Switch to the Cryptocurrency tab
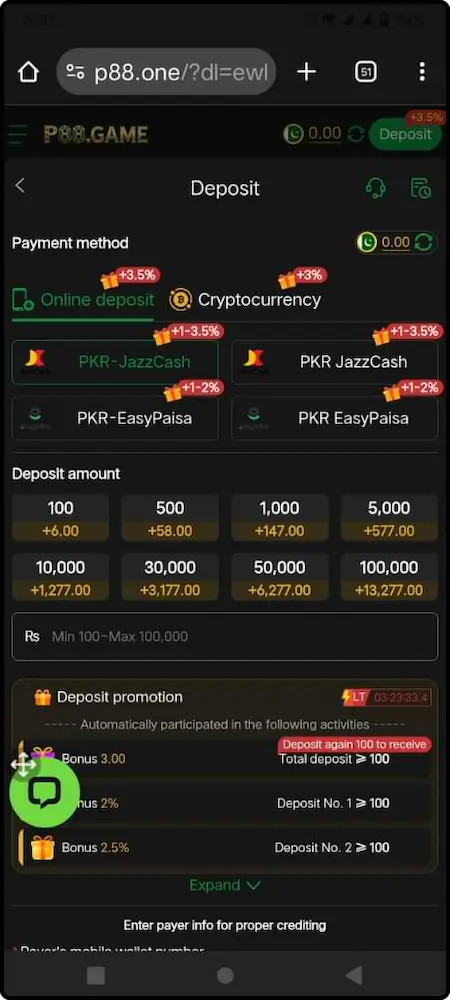This screenshot has width=450, height=1000. (x=245, y=300)
